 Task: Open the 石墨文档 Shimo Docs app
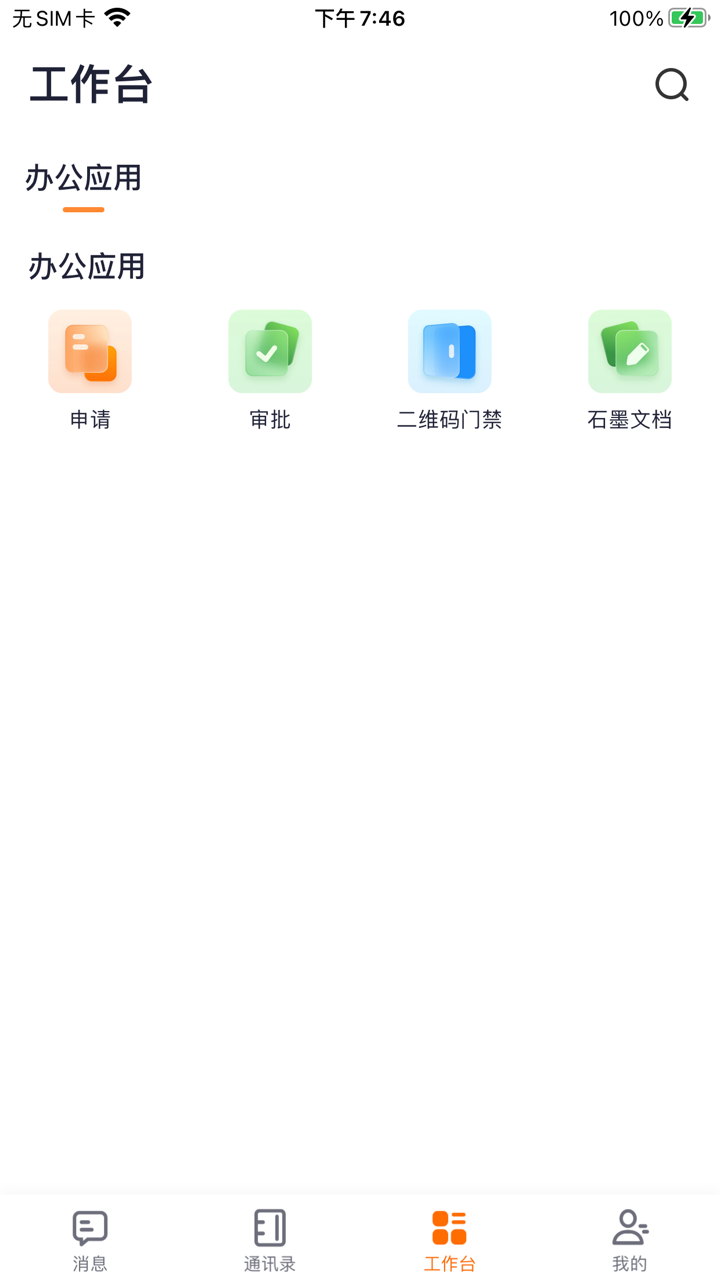click(629, 351)
